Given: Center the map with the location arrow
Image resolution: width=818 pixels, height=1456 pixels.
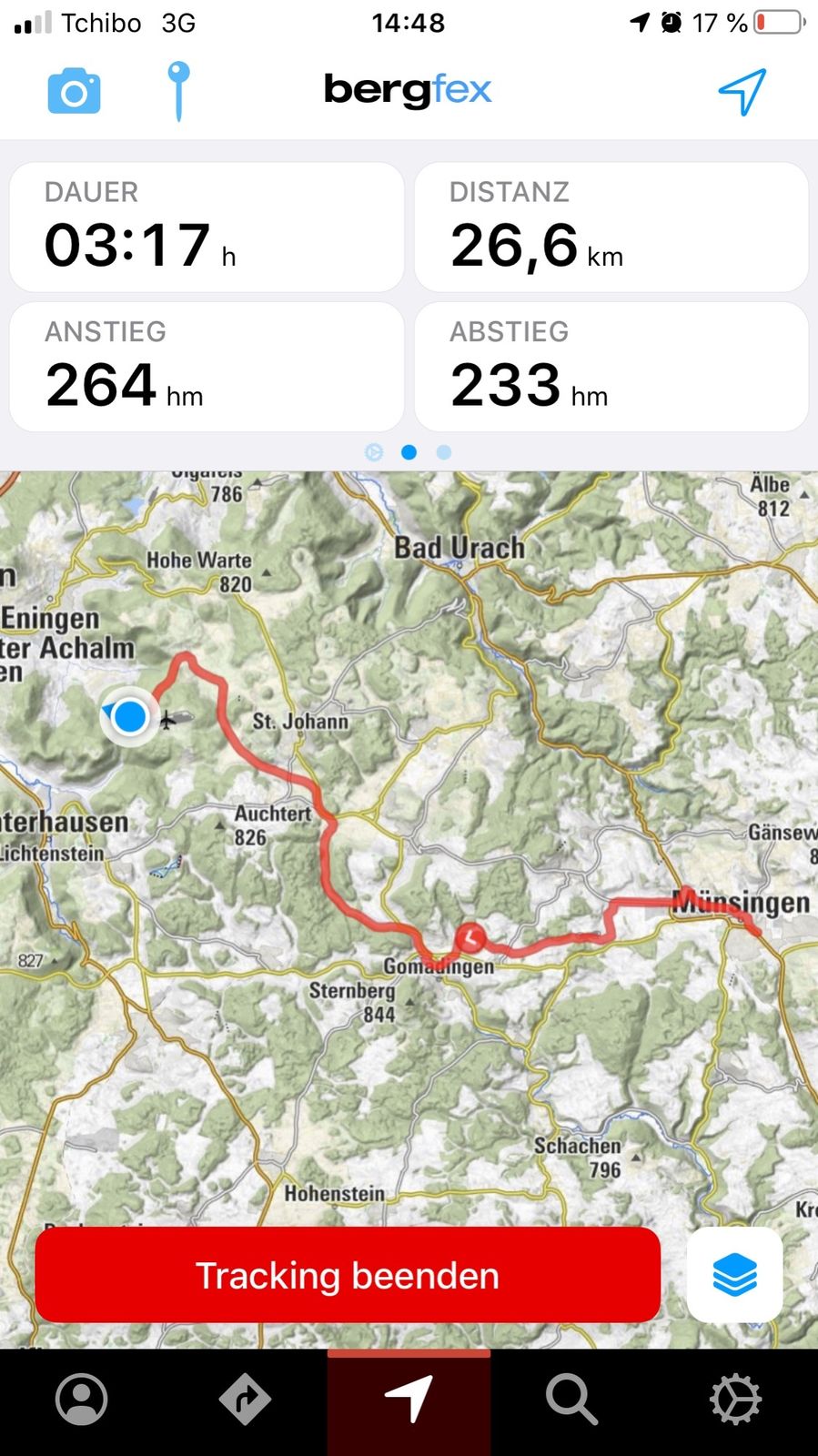Looking at the screenshot, I should [x=742, y=91].
